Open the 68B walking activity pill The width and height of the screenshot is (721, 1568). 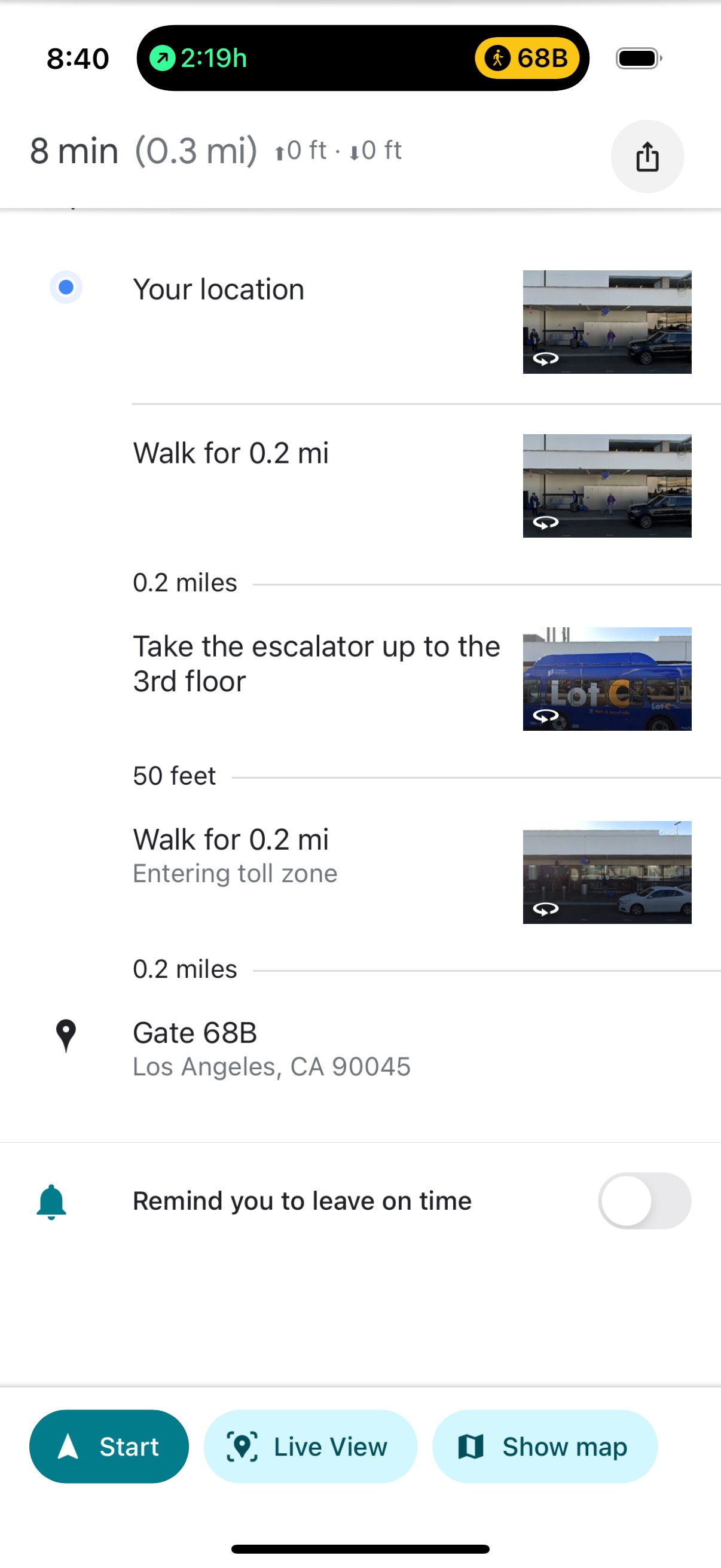526,59
